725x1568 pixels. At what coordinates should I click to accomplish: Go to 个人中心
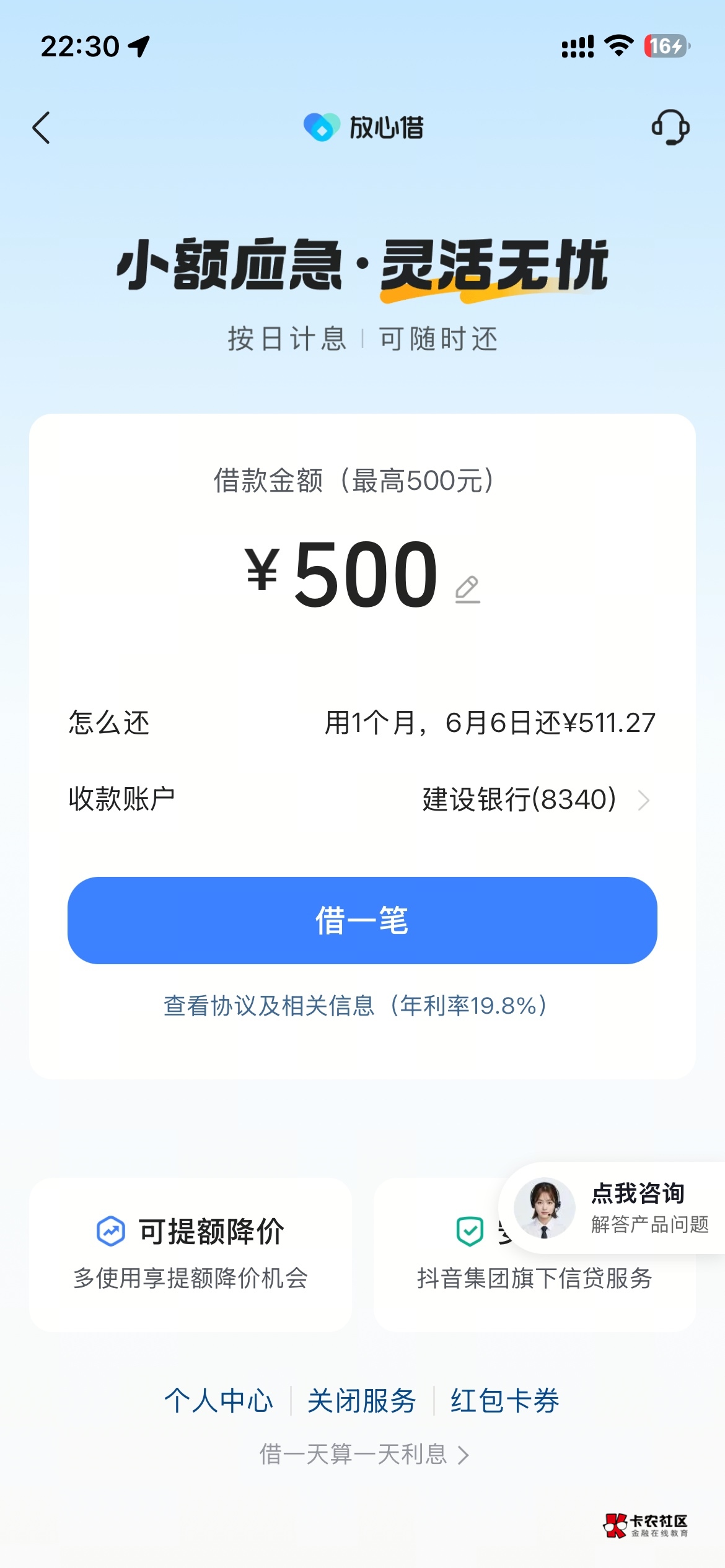click(218, 1401)
